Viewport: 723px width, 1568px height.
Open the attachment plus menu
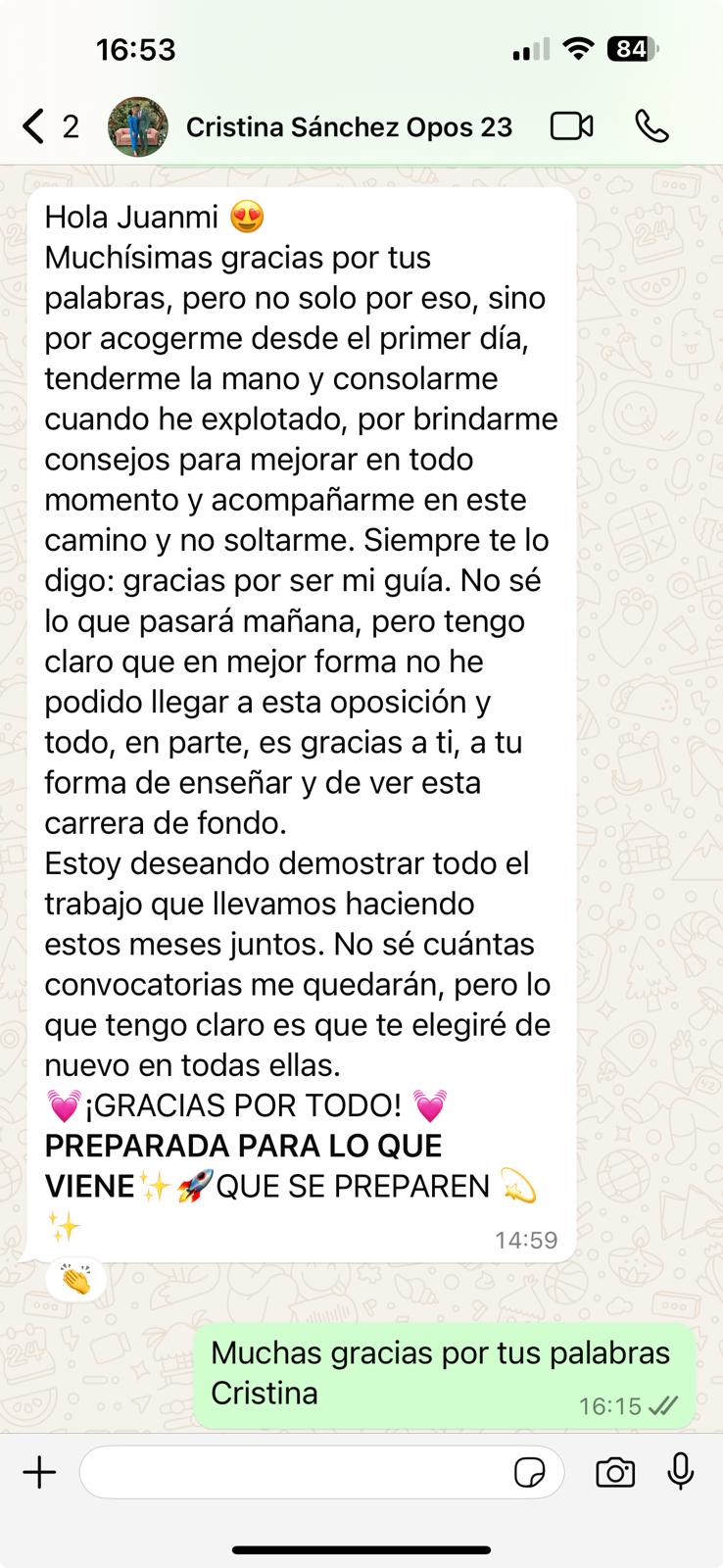click(39, 1472)
